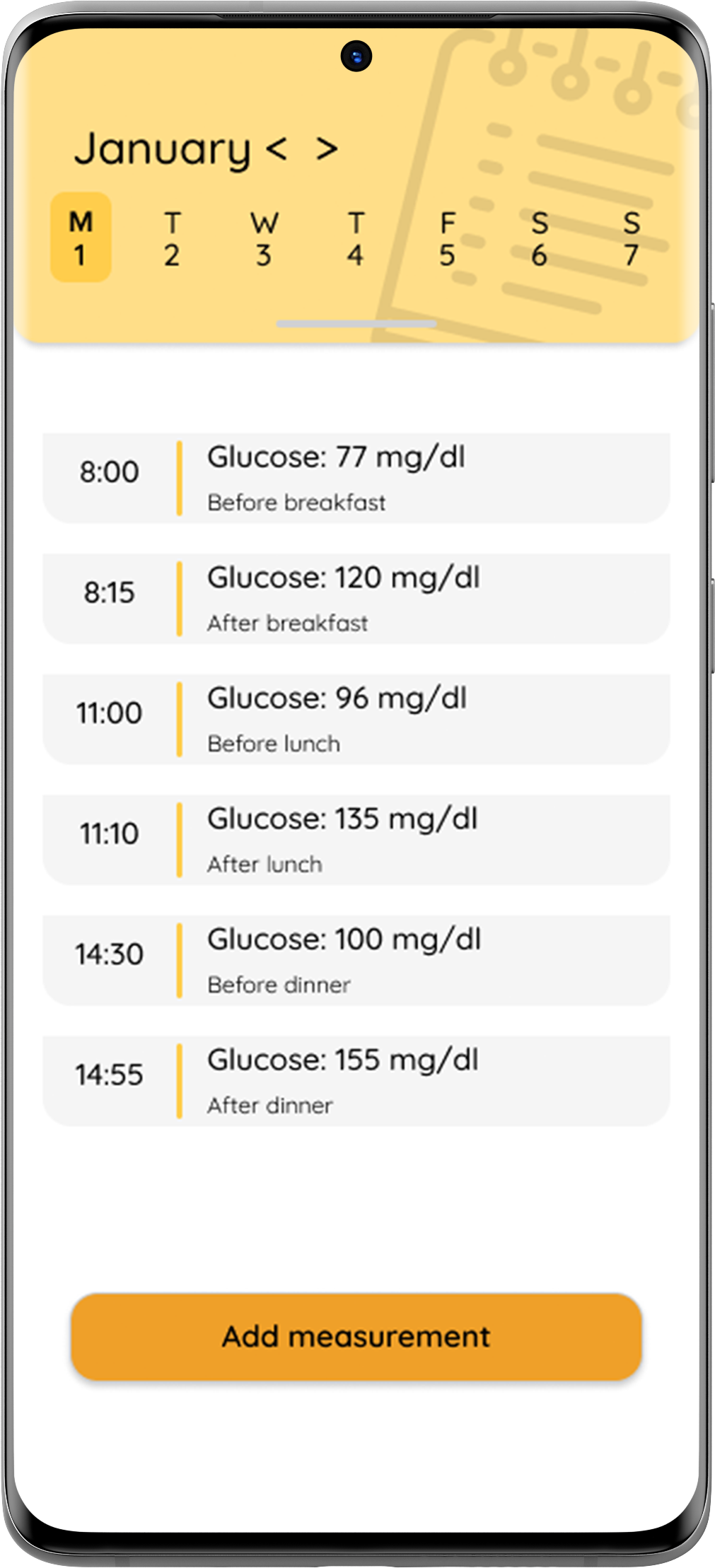Select Wednesday the 3rd
Viewport: 715px width, 1568px height.
264,239
